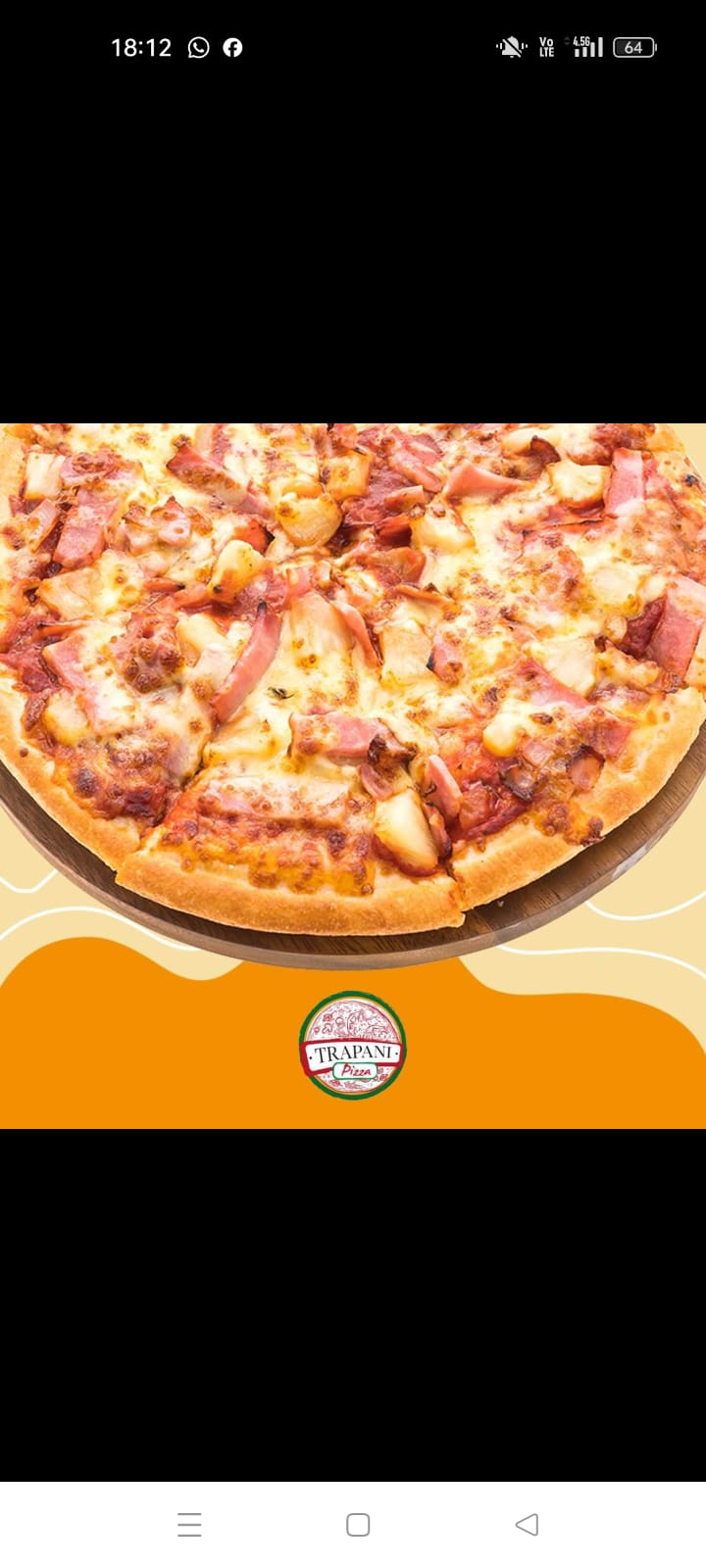Open the recent apps menu
Image resolution: width=706 pixels, height=1568 pixels.
[x=189, y=1524]
